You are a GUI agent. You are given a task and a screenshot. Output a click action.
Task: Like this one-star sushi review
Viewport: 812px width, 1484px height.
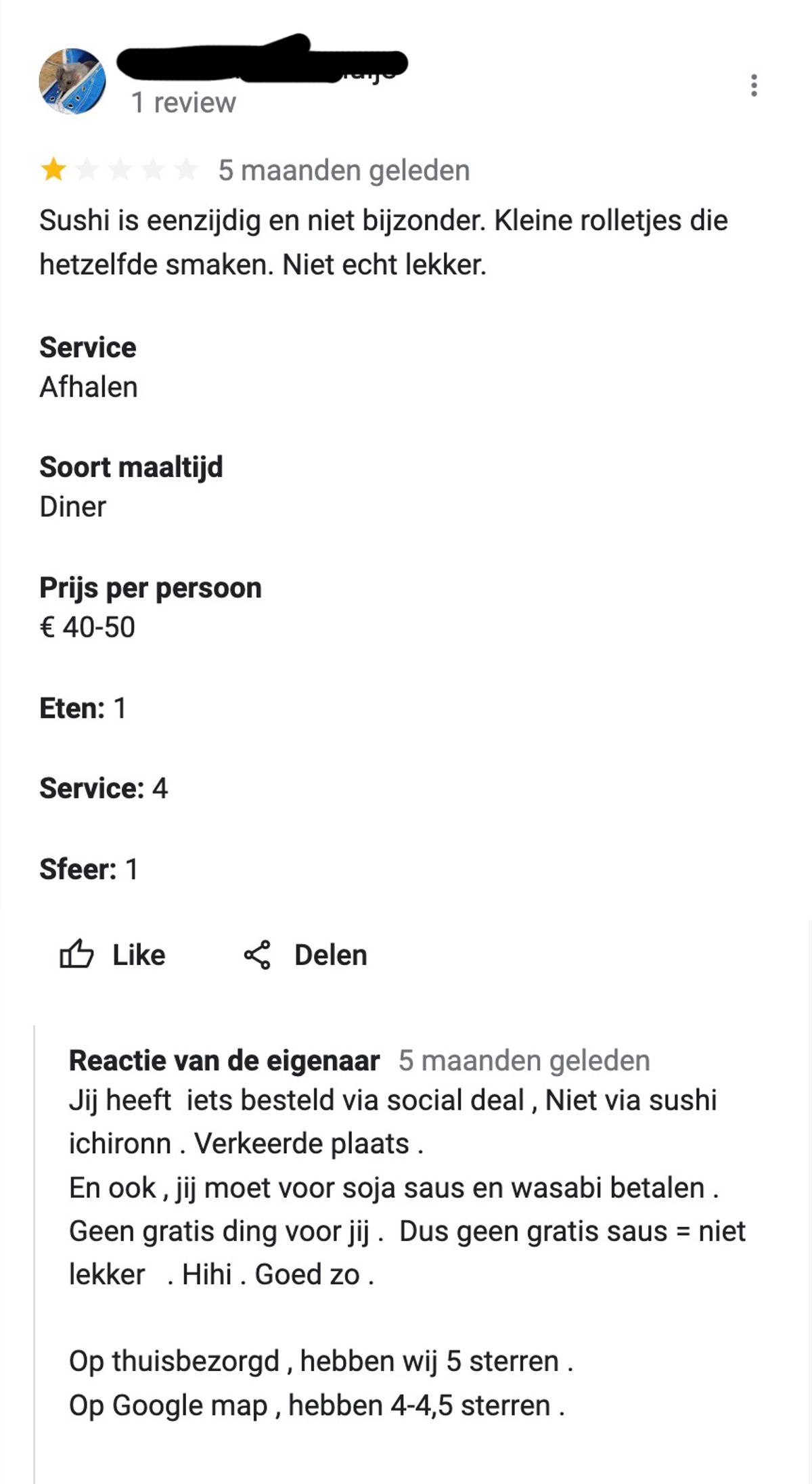112,955
